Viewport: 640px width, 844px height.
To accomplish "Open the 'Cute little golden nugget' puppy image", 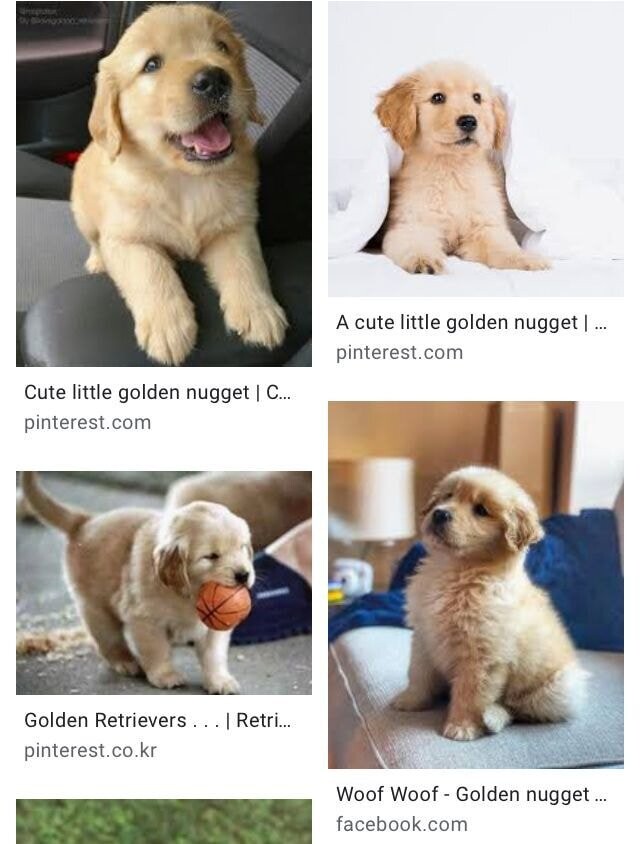I will click(163, 184).
